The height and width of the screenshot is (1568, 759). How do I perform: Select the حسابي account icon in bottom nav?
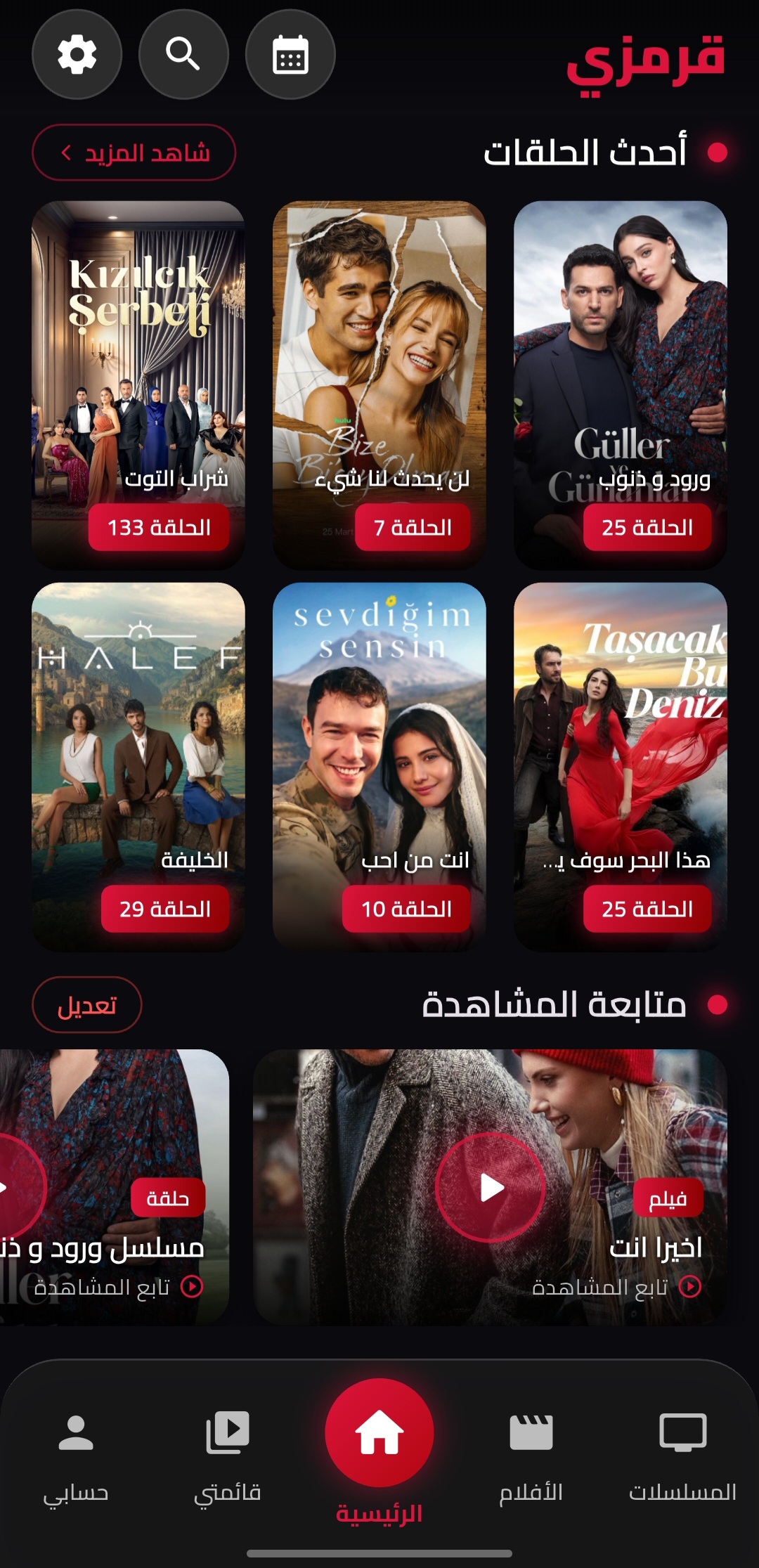pyautogui.click(x=76, y=1434)
